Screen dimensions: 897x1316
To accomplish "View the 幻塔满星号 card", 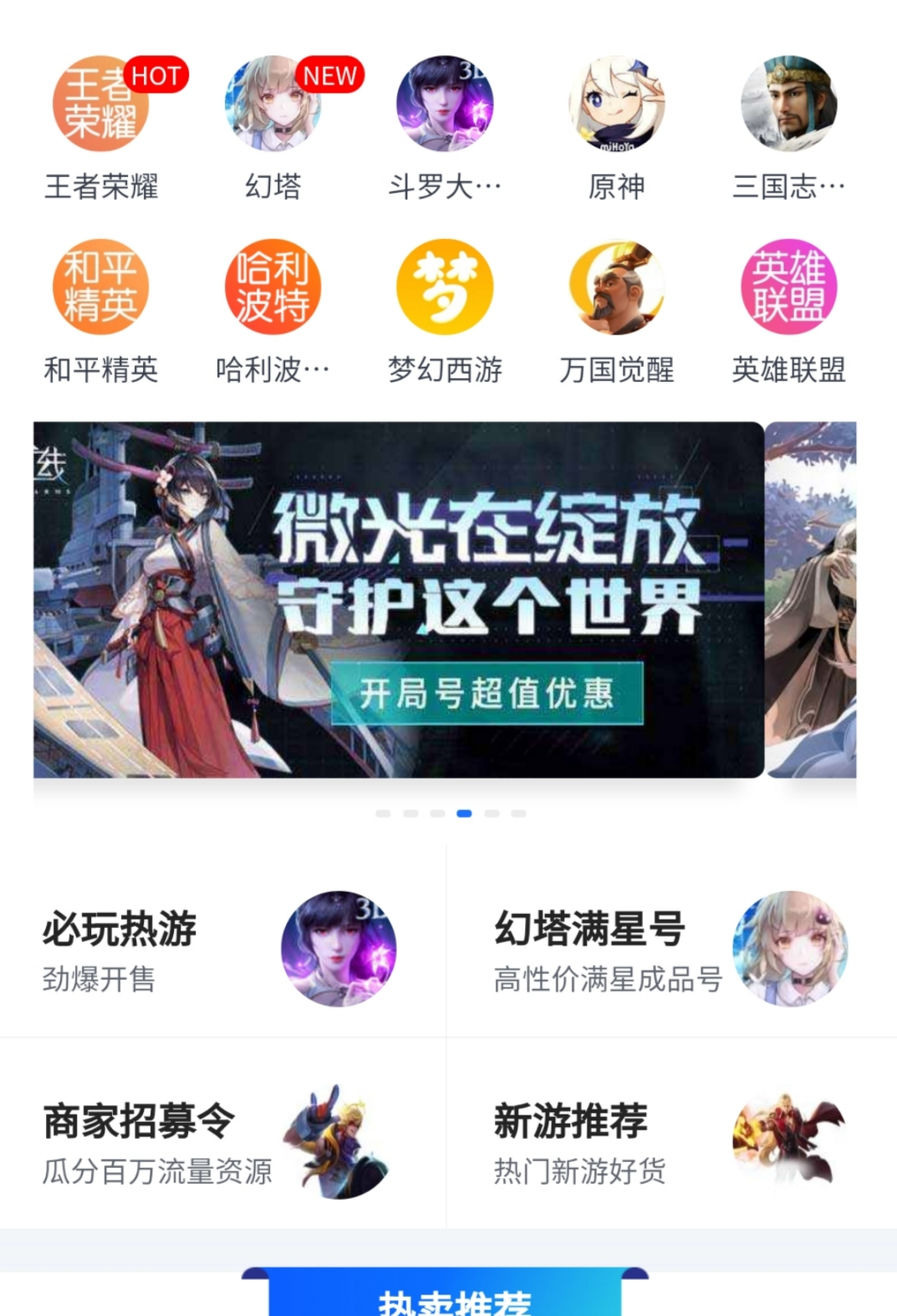I will coord(670,949).
